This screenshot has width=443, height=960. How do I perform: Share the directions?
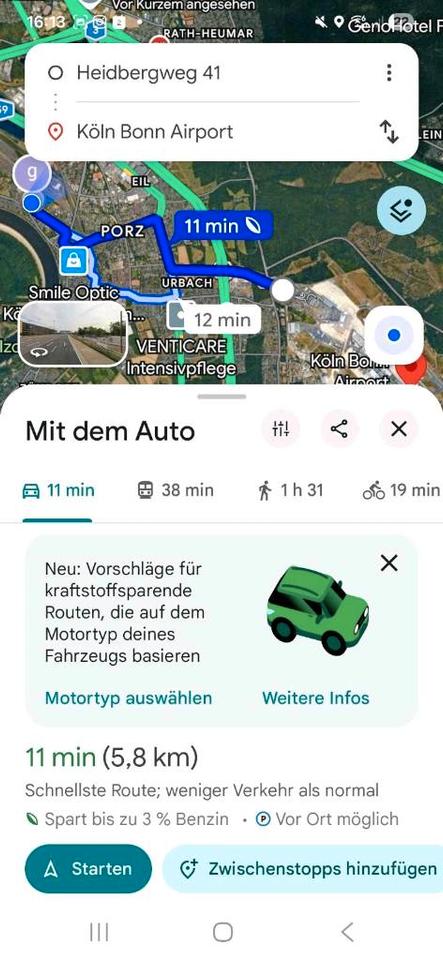340,429
